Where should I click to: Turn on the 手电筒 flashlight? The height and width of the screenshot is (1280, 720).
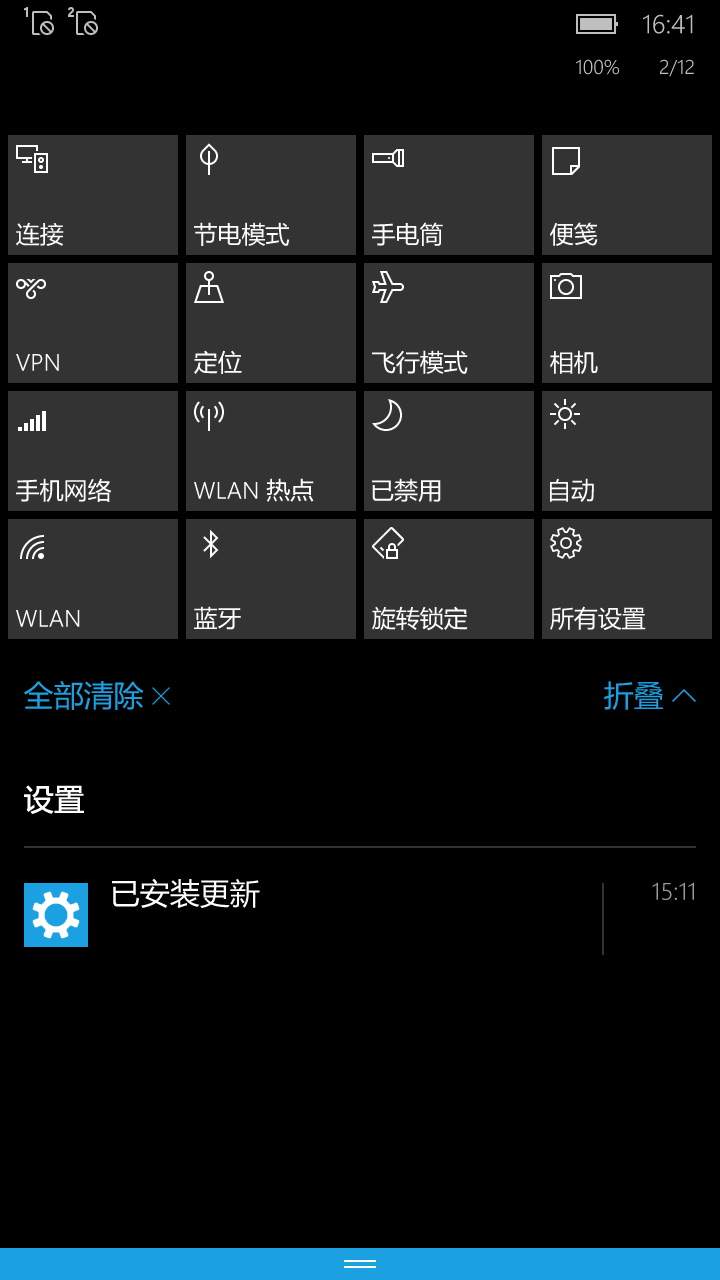(x=449, y=195)
